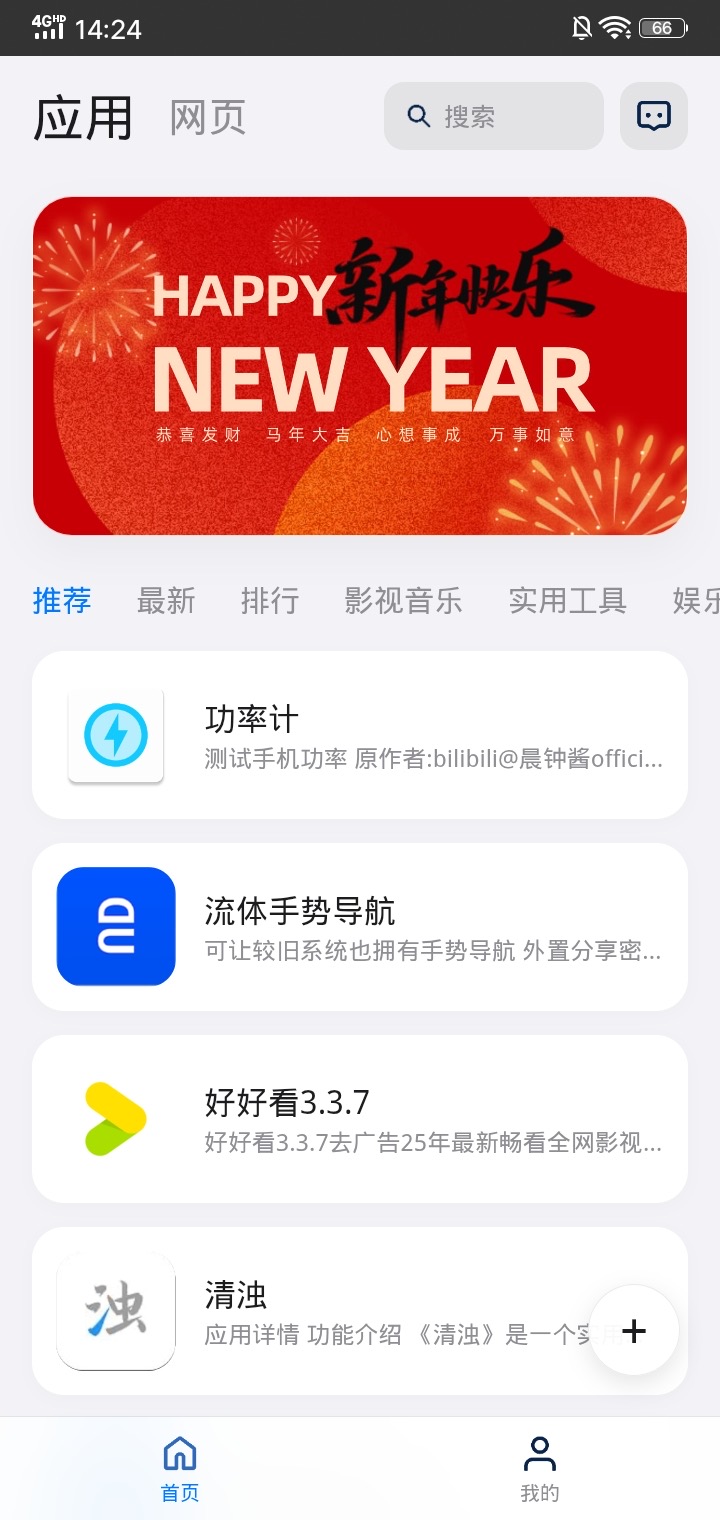Viewport: 720px width, 1520px height.
Task: View the 流体手势导航 app details
Action: (360, 927)
